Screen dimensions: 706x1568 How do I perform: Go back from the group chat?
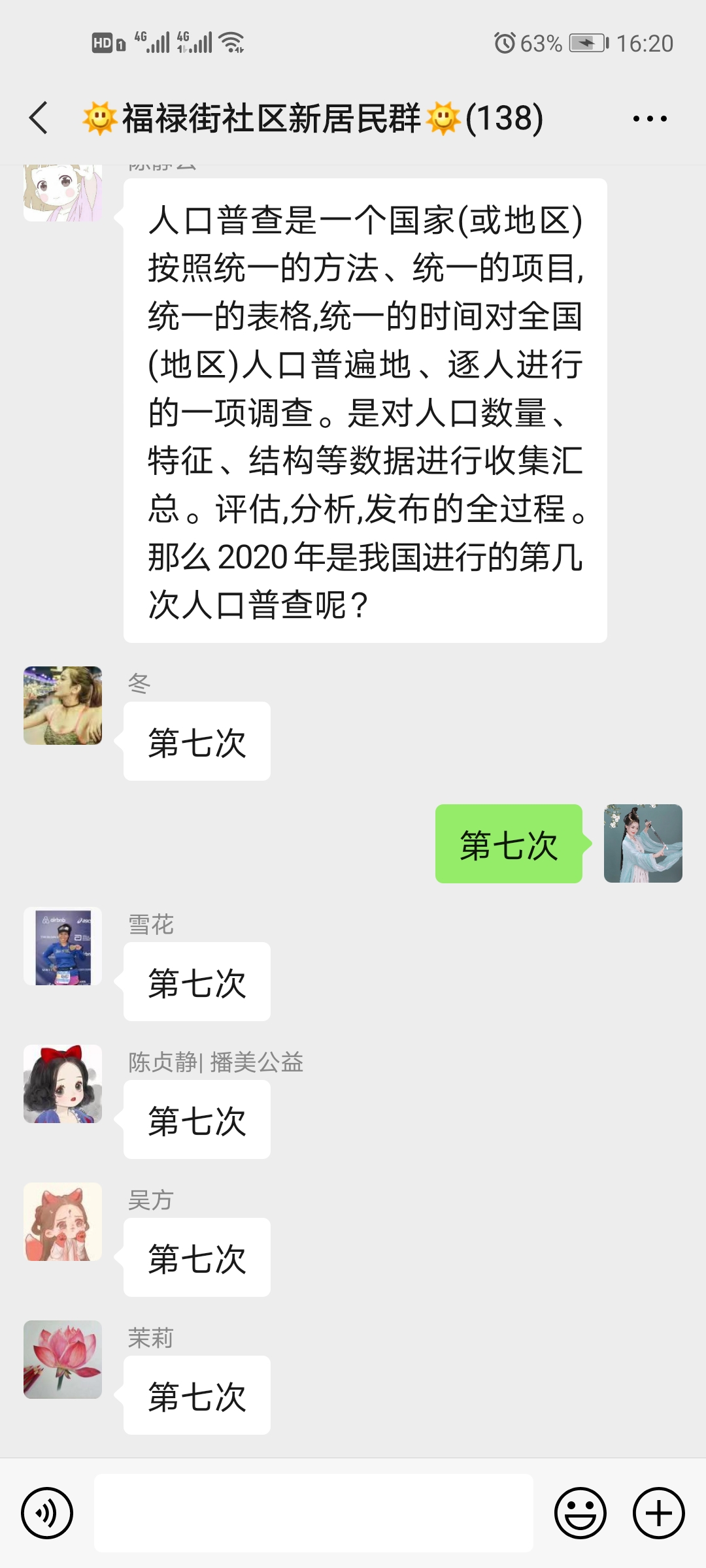point(39,118)
